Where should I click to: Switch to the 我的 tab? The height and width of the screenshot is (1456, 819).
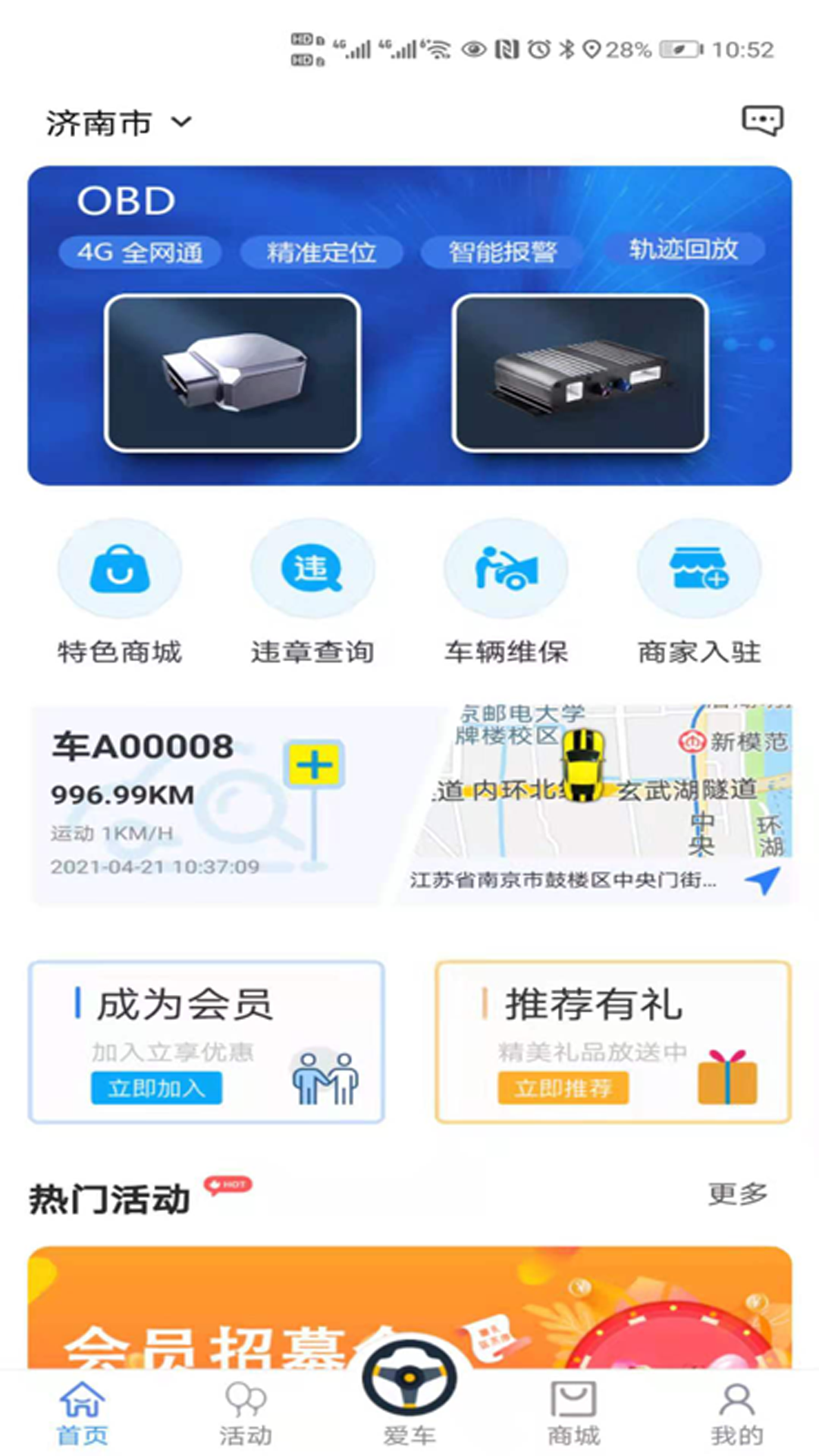tap(737, 1412)
